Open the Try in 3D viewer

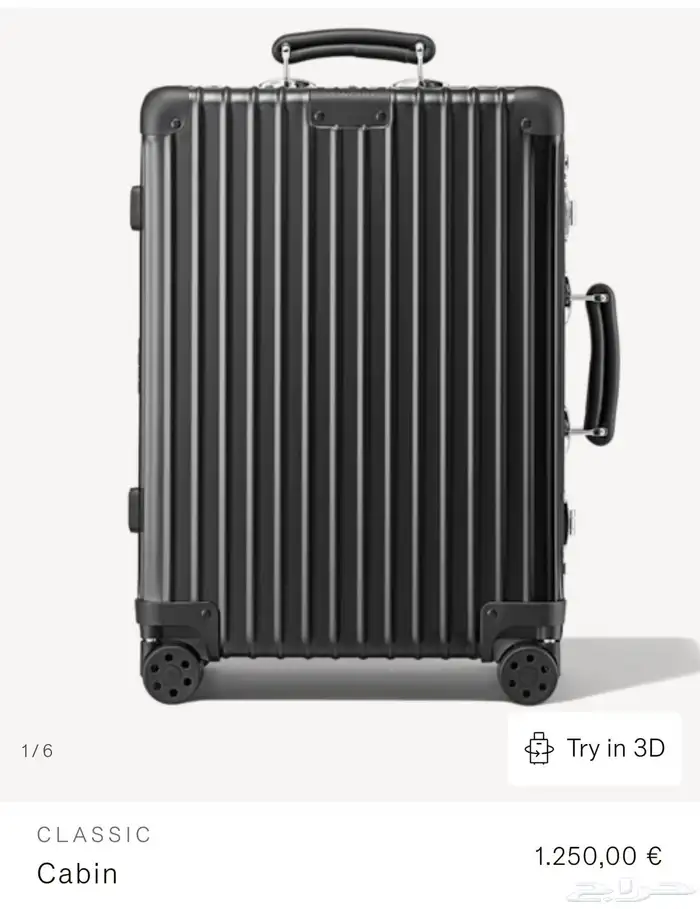595,748
